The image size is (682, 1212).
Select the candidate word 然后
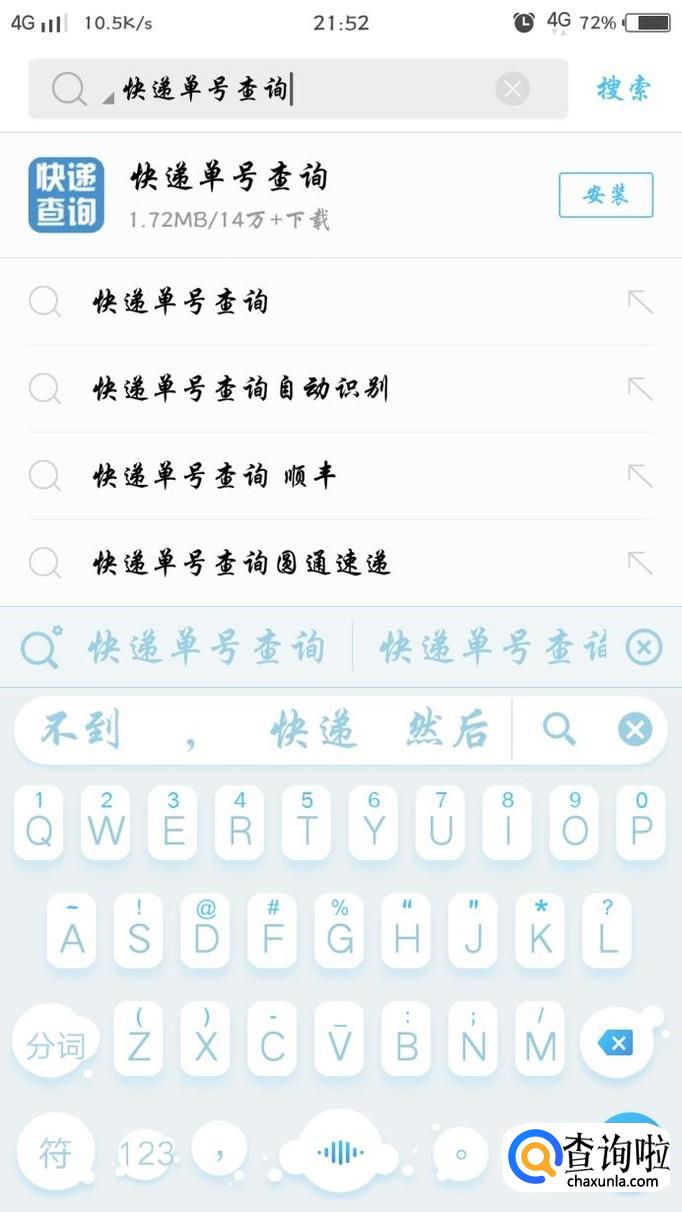coord(447,731)
